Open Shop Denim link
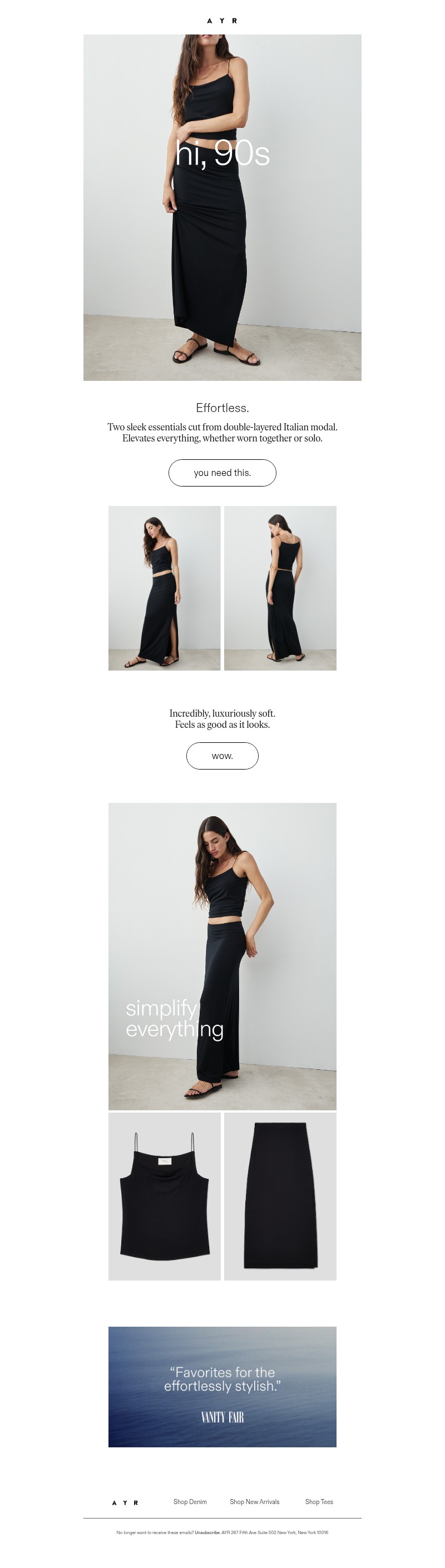This screenshot has width=445, height=1568. coord(190,1502)
